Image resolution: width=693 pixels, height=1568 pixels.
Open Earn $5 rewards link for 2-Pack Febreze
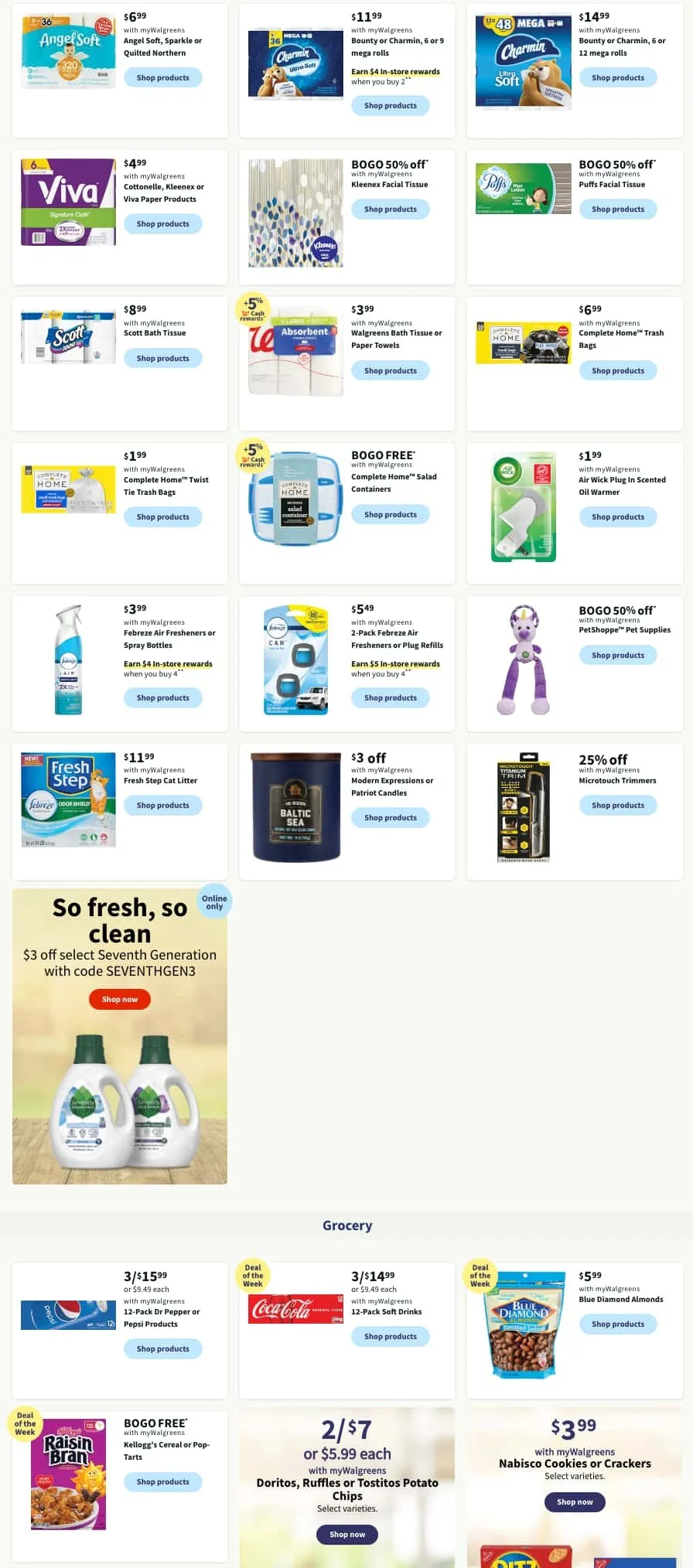tap(395, 663)
